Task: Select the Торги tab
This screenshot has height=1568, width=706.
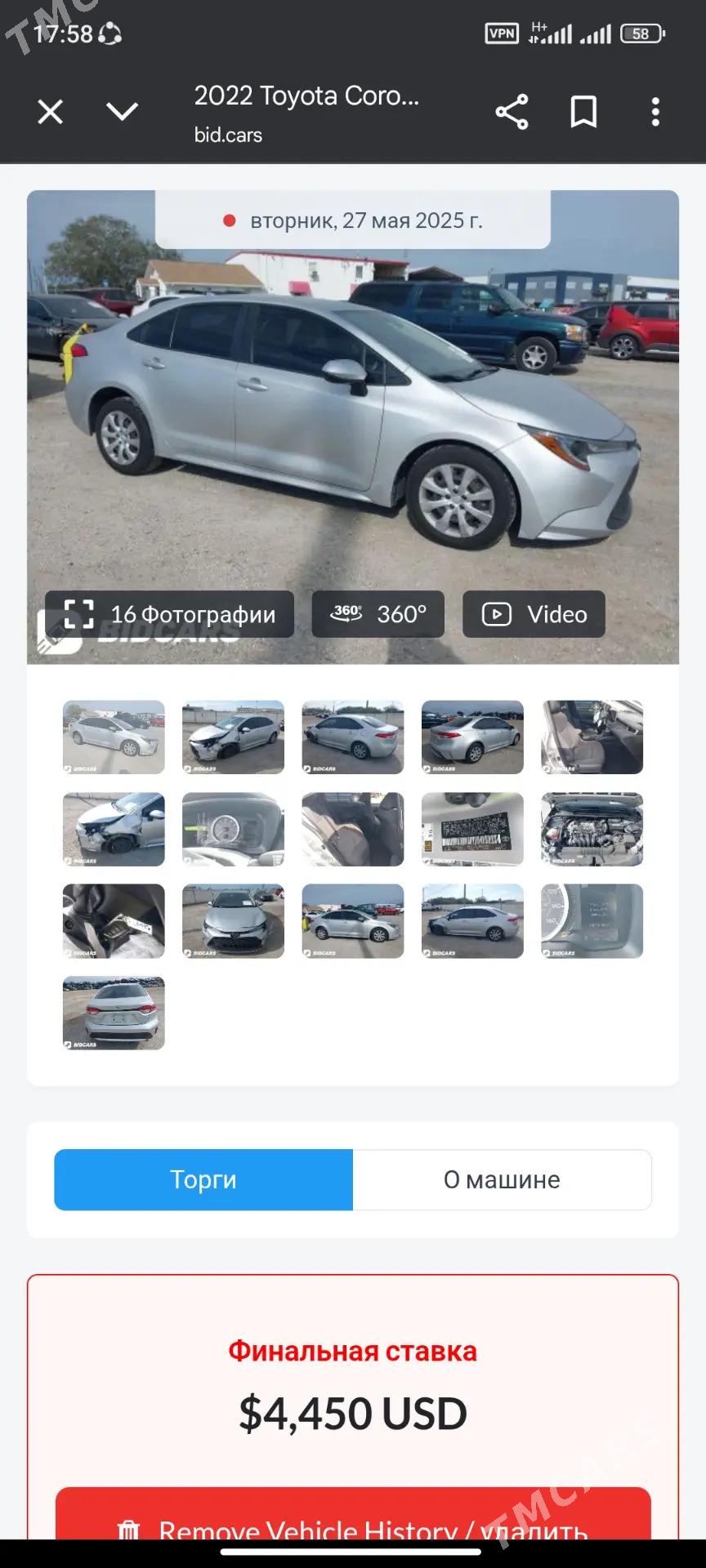Action: click(x=202, y=1179)
